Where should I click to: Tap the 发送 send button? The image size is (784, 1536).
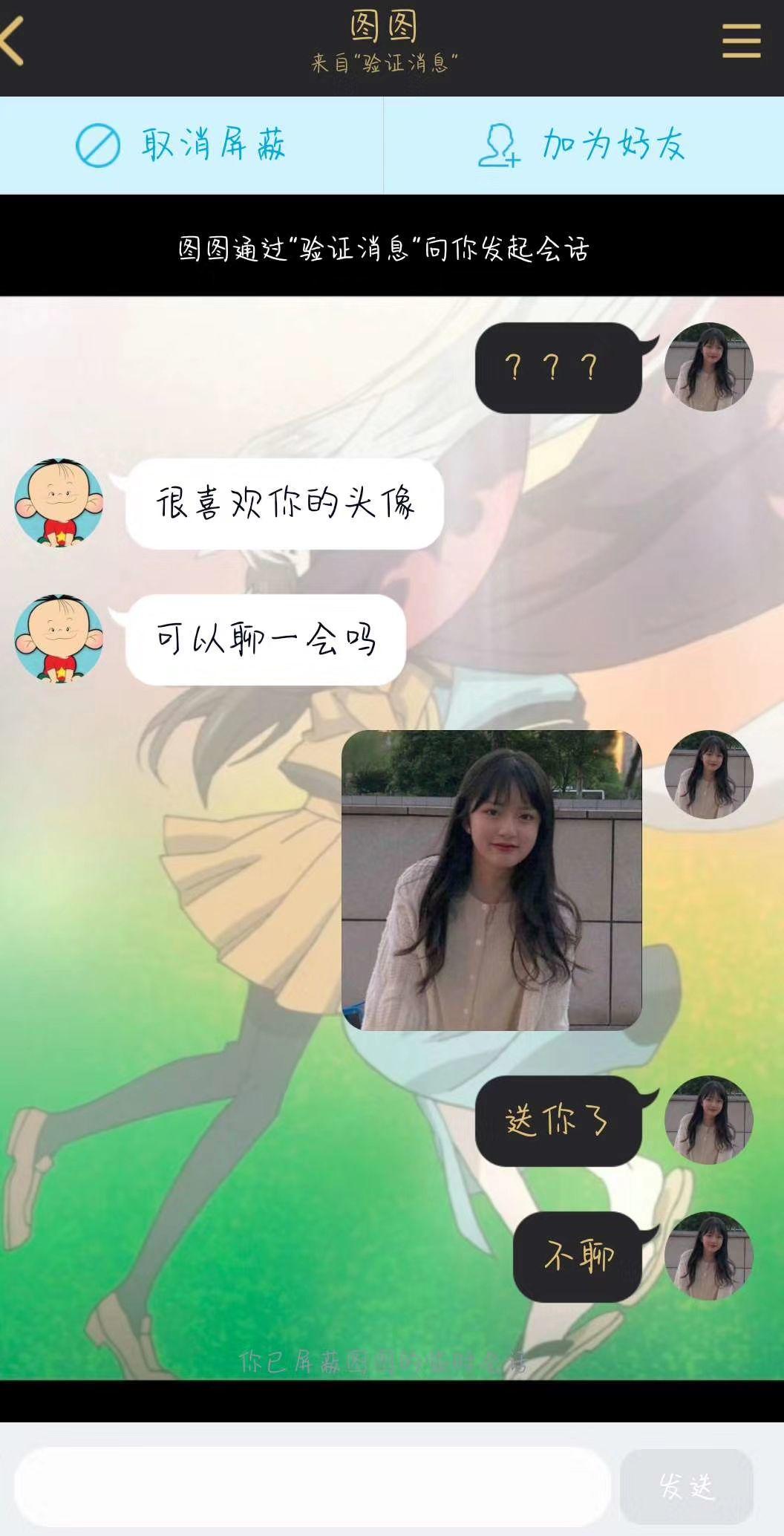point(687,1487)
